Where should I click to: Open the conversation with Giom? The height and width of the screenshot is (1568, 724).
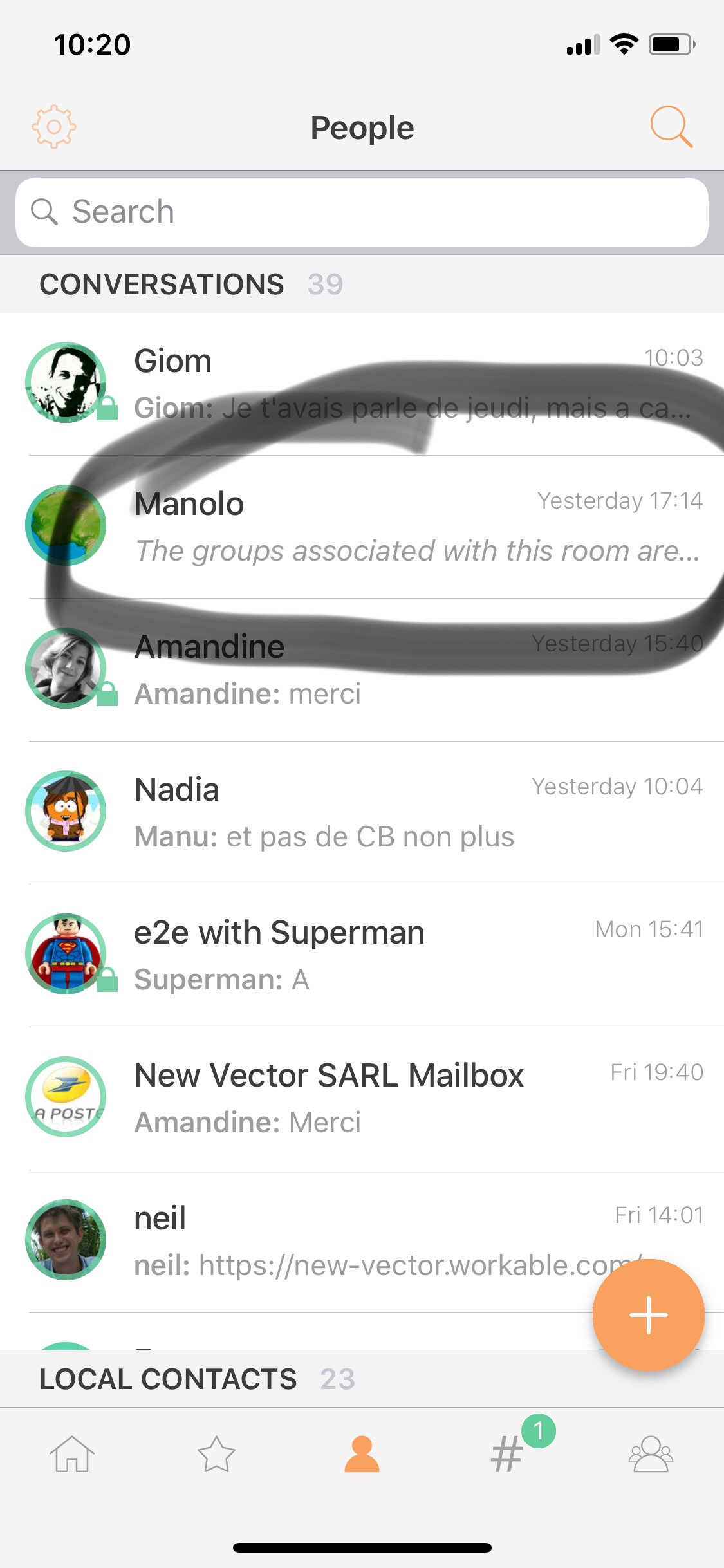pyautogui.click(x=362, y=384)
